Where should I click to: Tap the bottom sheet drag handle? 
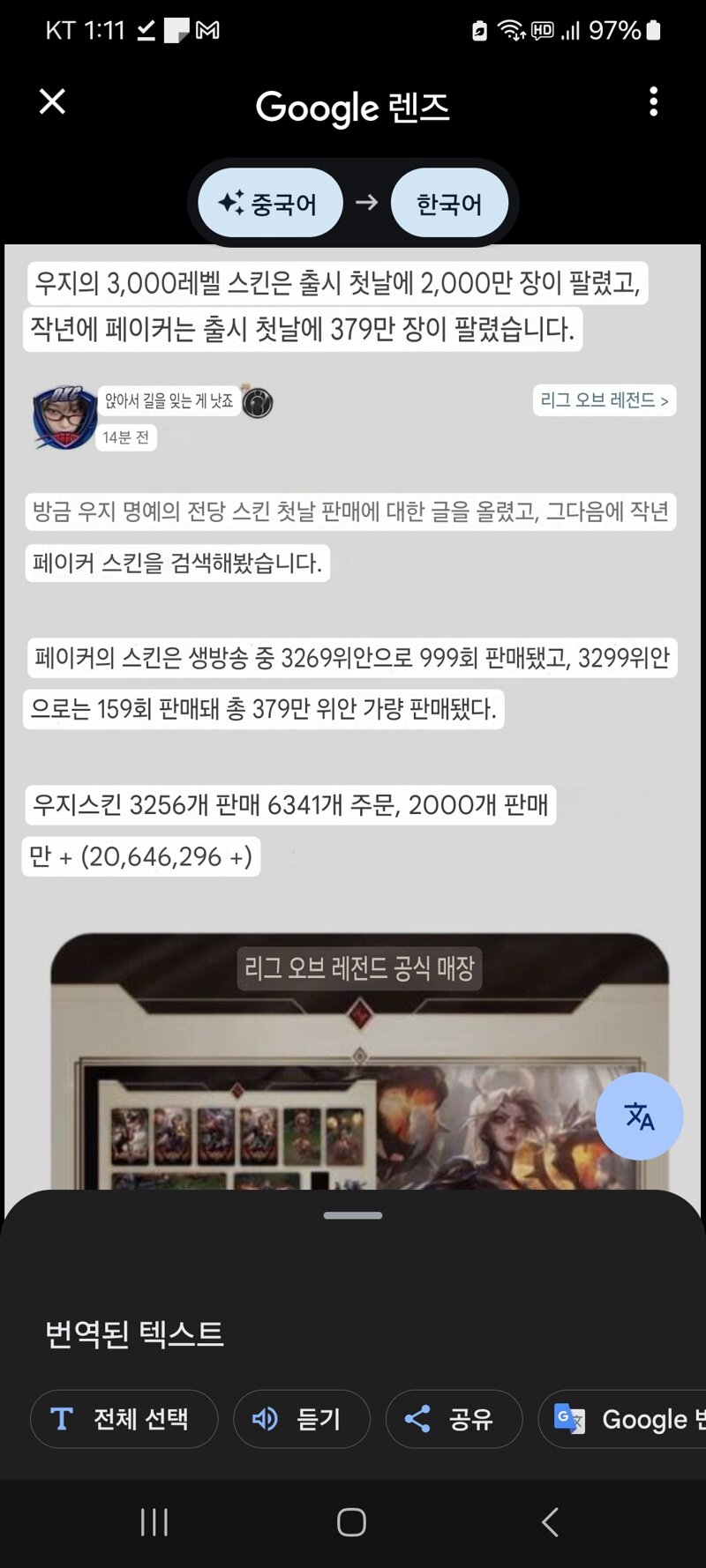pos(353,1215)
